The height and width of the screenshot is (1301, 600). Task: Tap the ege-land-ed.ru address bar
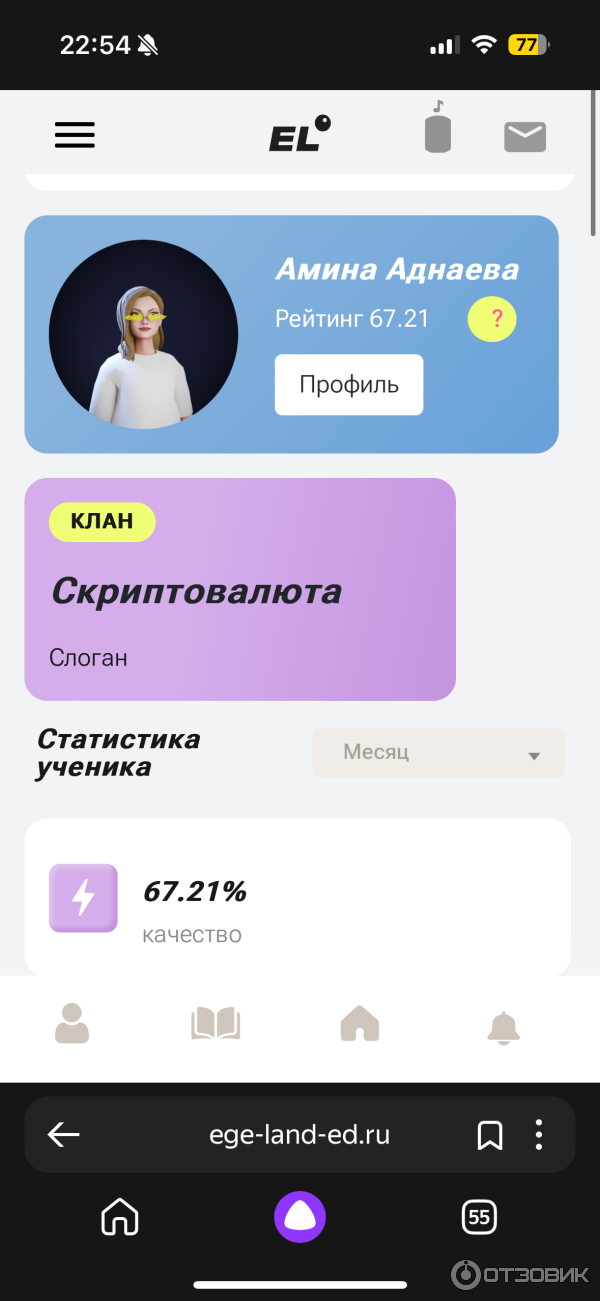(x=300, y=1135)
